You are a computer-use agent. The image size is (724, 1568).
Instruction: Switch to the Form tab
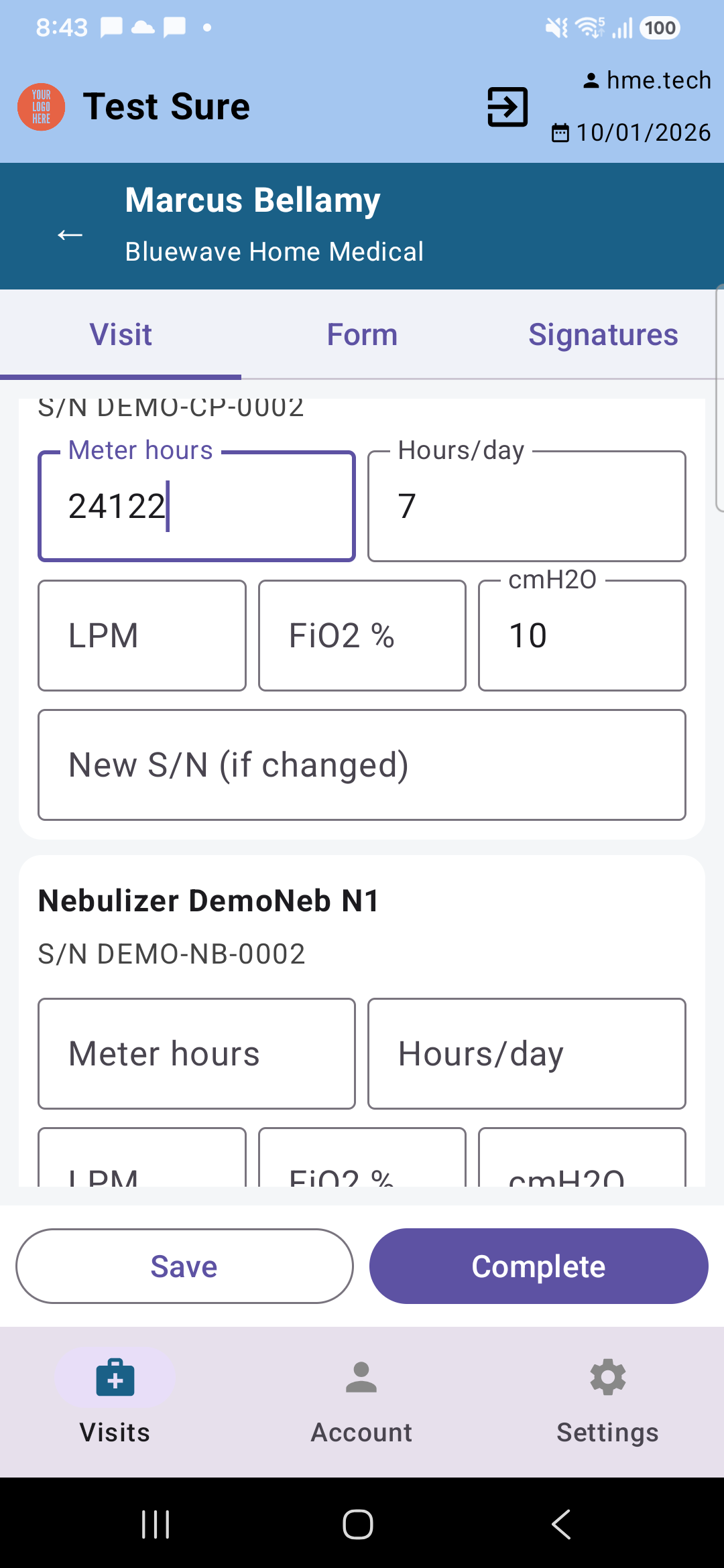point(362,334)
